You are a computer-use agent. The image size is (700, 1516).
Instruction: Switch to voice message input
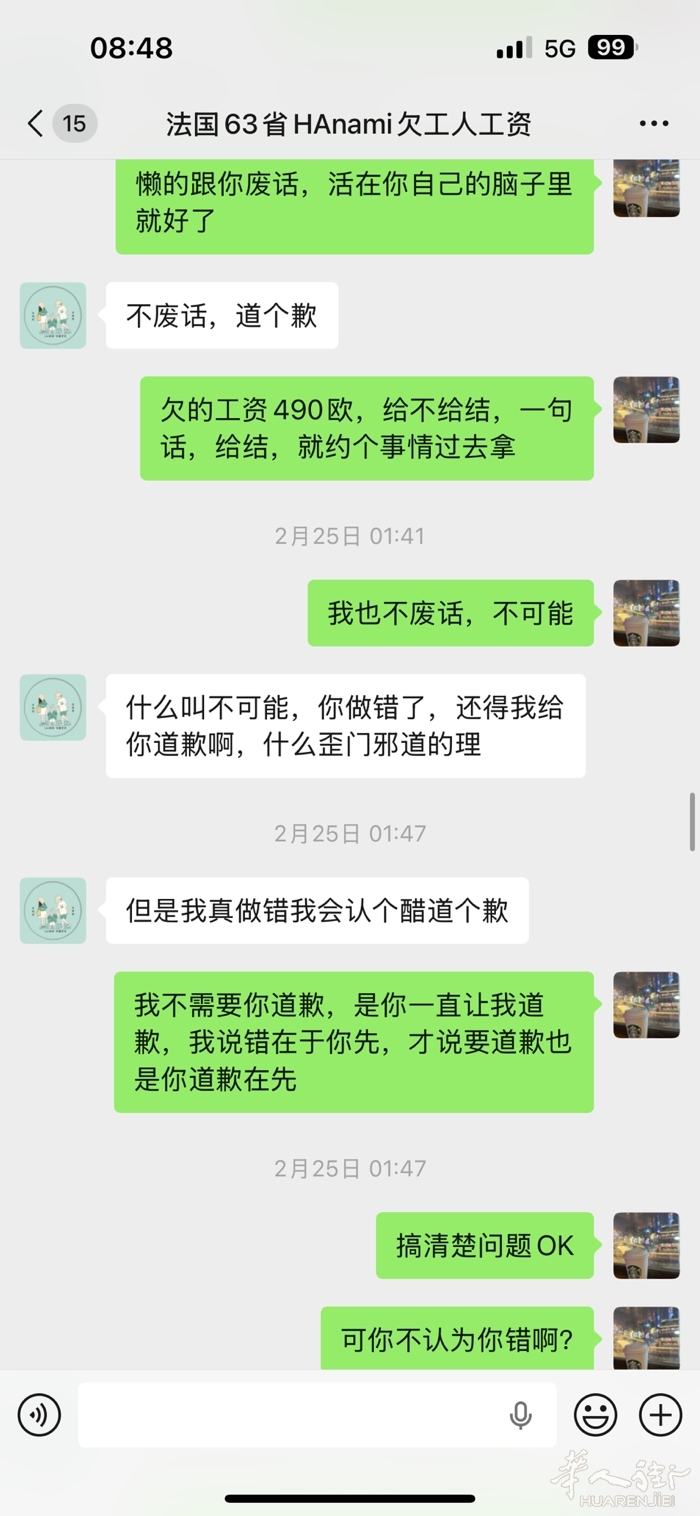point(39,1415)
